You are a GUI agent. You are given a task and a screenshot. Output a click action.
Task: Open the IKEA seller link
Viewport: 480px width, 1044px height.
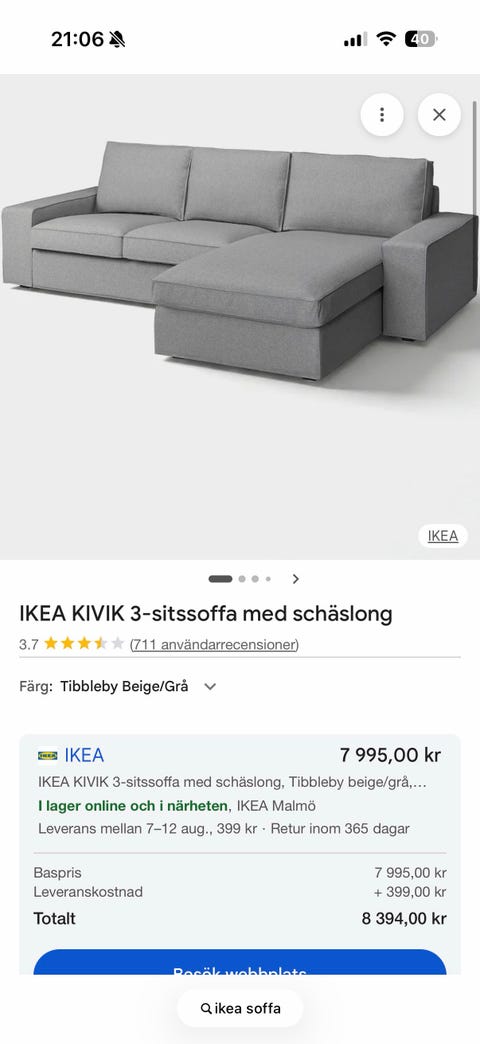pyautogui.click(x=84, y=756)
